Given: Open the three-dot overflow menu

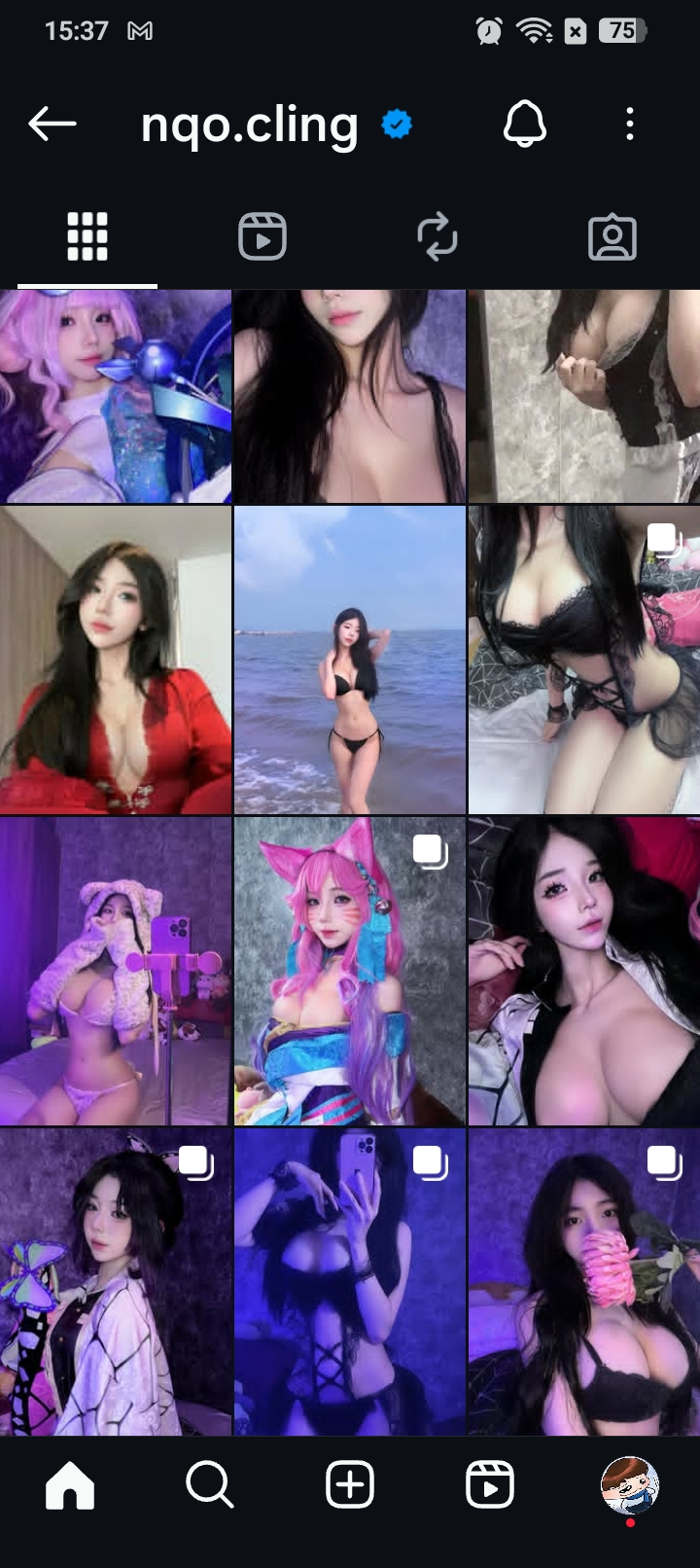Looking at the screenshot, I should [x=630, y=125].
